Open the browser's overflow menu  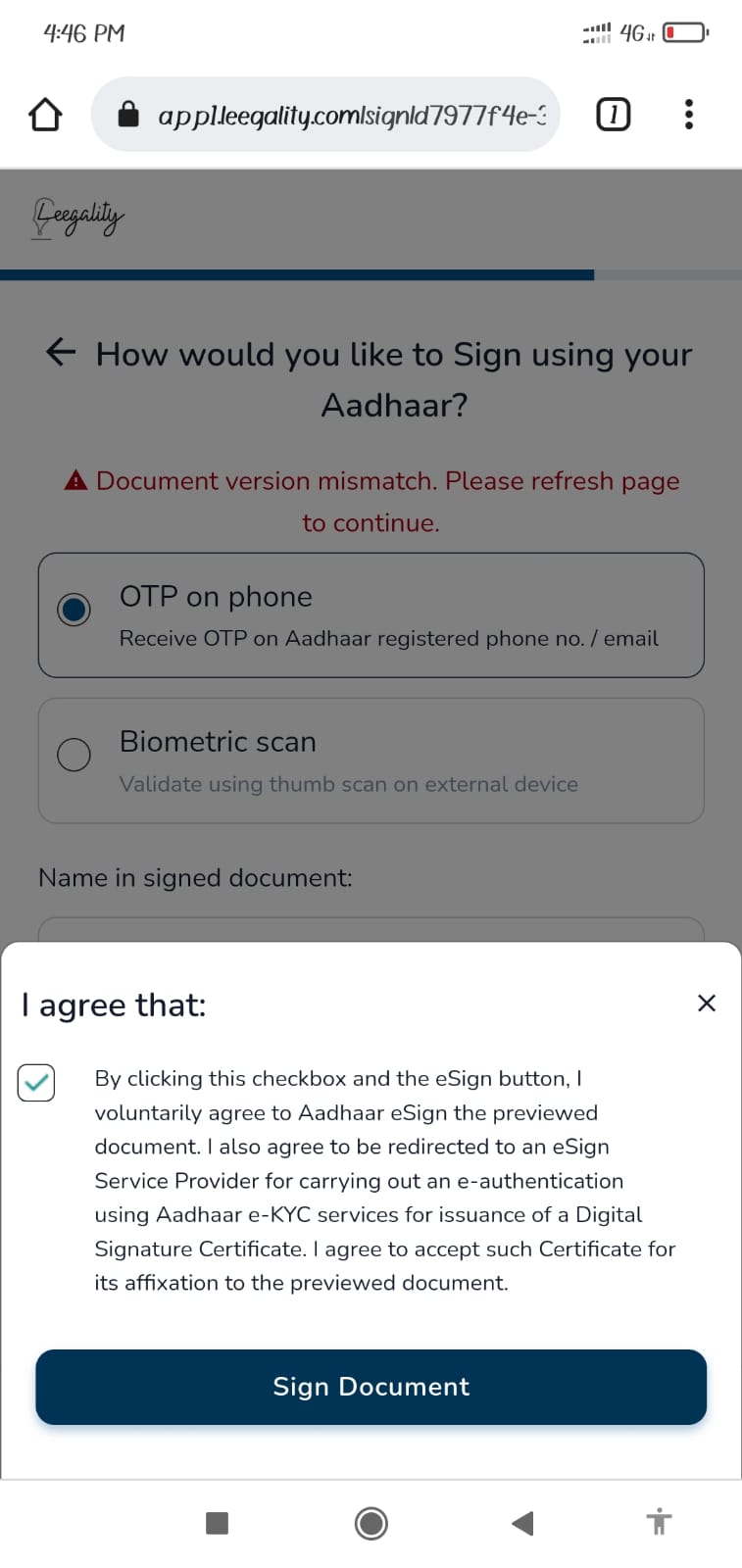tap(689, 115)
